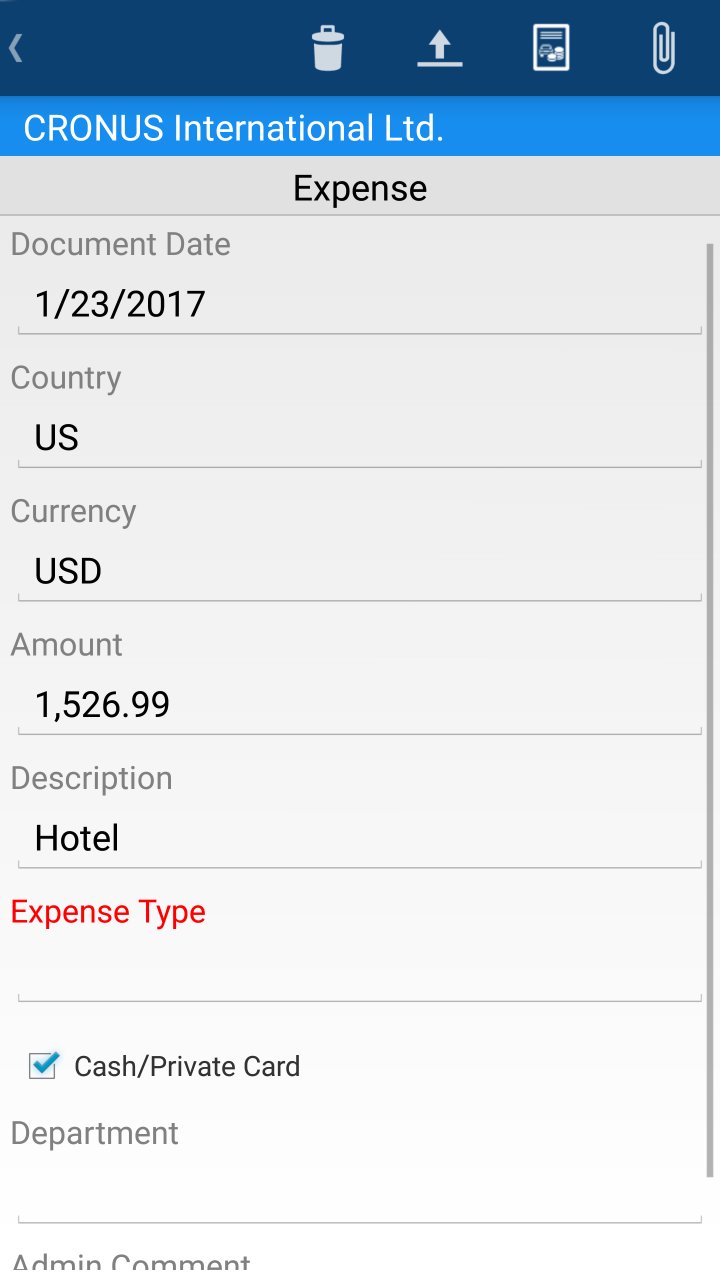Tap the Description label
This screenshot has width=720, height=1280.
[91, 778]
